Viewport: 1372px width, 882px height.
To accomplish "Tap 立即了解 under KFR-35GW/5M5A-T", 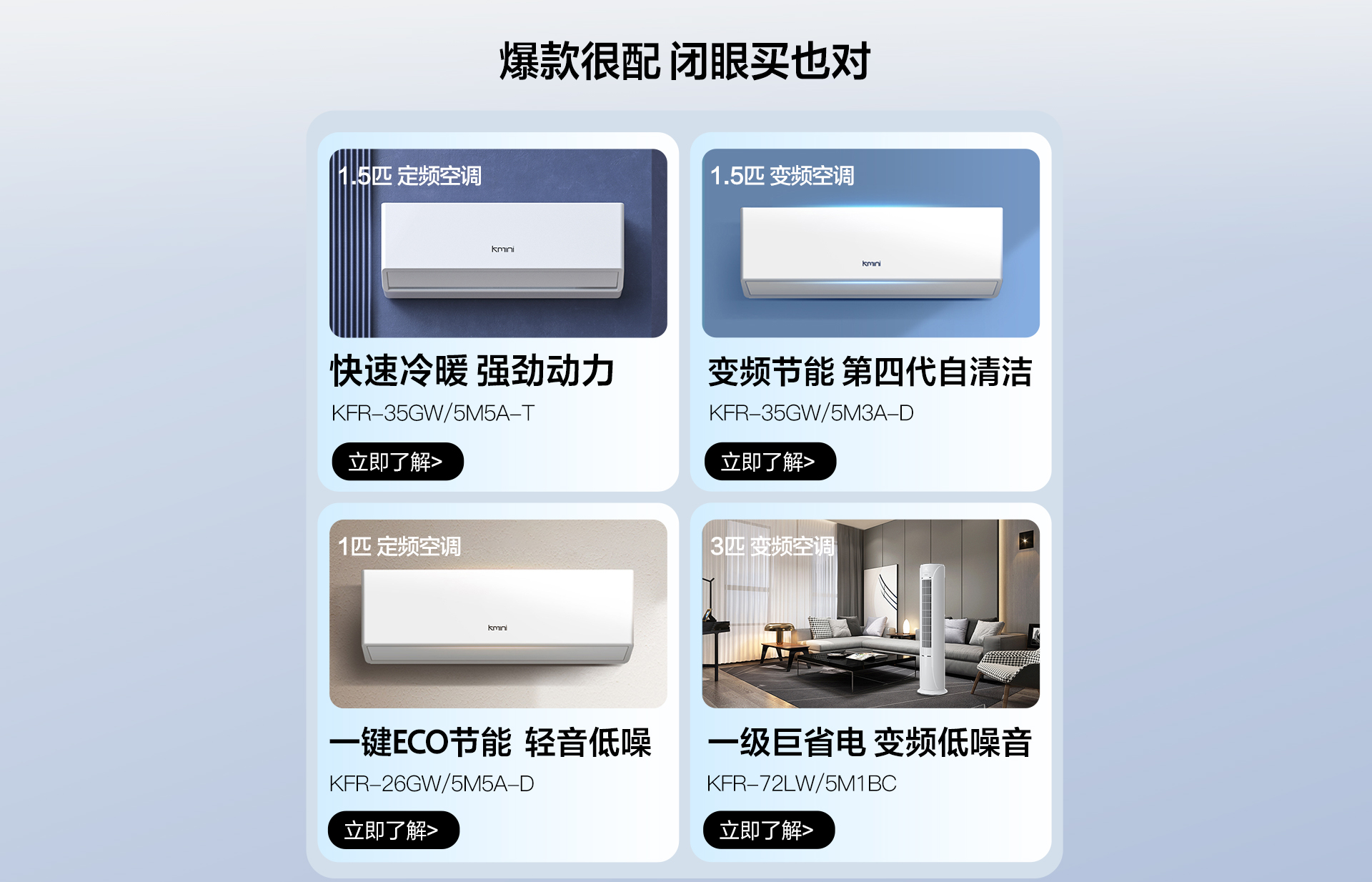I will tap(397, 462).
